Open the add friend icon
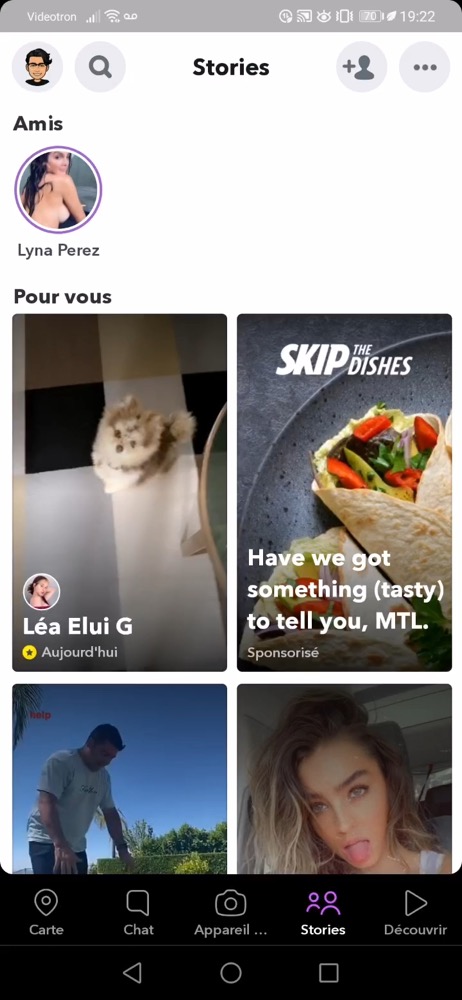This screenshot has width=462, height=1000. (x=361, y=67)
